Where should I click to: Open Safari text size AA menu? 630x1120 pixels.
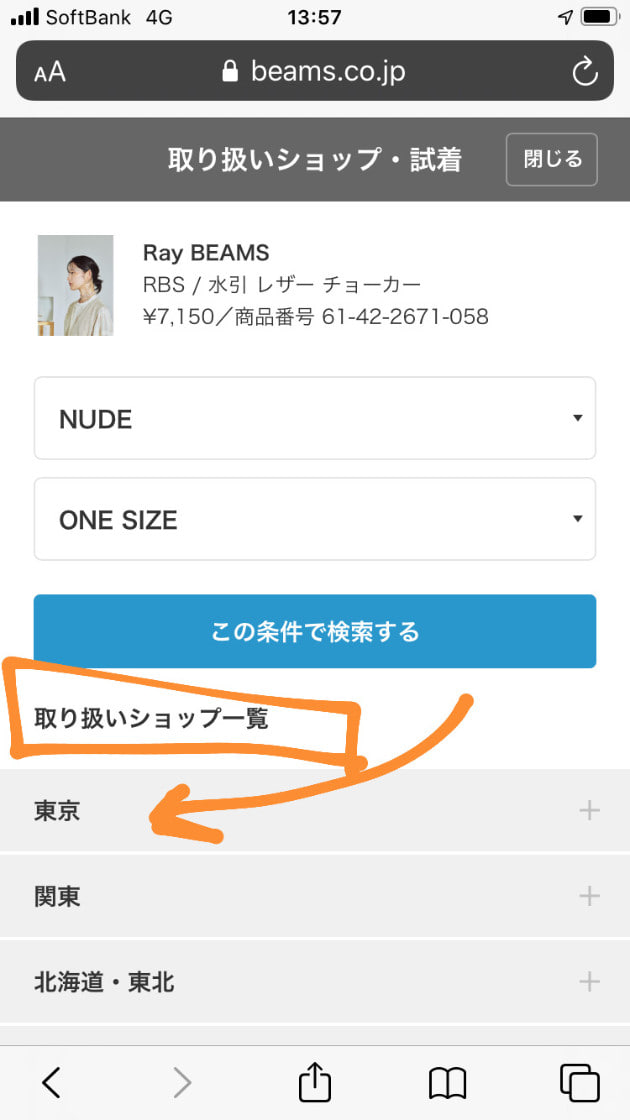[x=50, y=71]
